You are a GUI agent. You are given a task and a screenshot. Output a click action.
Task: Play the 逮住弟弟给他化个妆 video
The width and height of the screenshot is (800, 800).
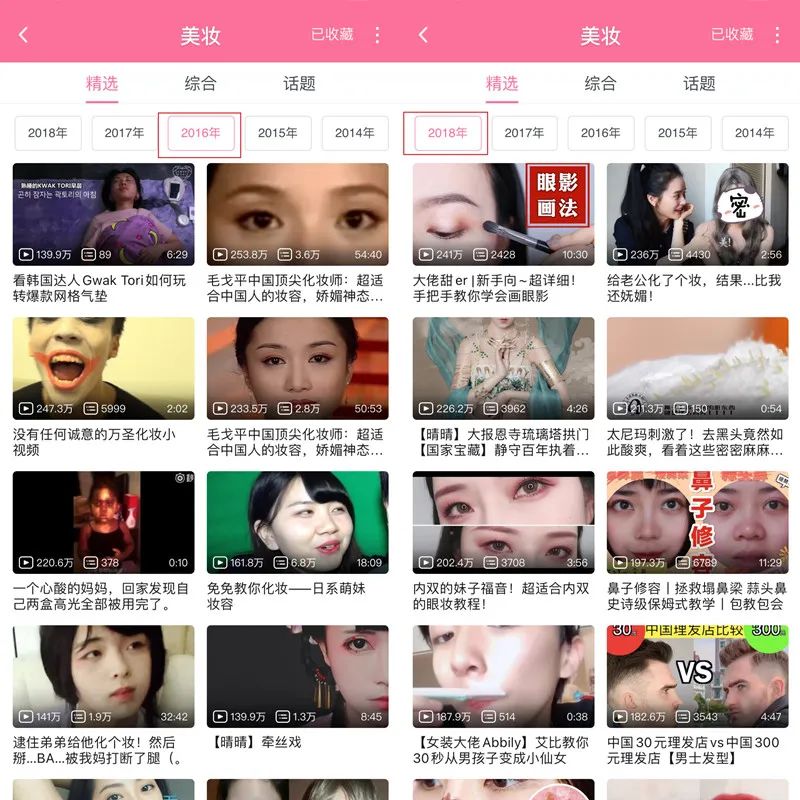103,675
